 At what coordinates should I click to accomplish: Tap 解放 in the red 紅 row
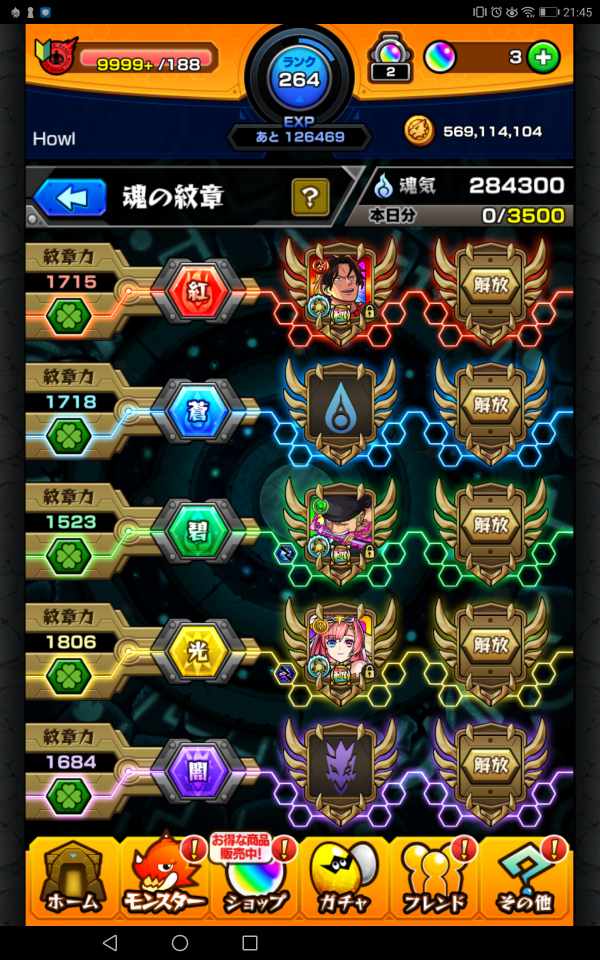(491, 286)
